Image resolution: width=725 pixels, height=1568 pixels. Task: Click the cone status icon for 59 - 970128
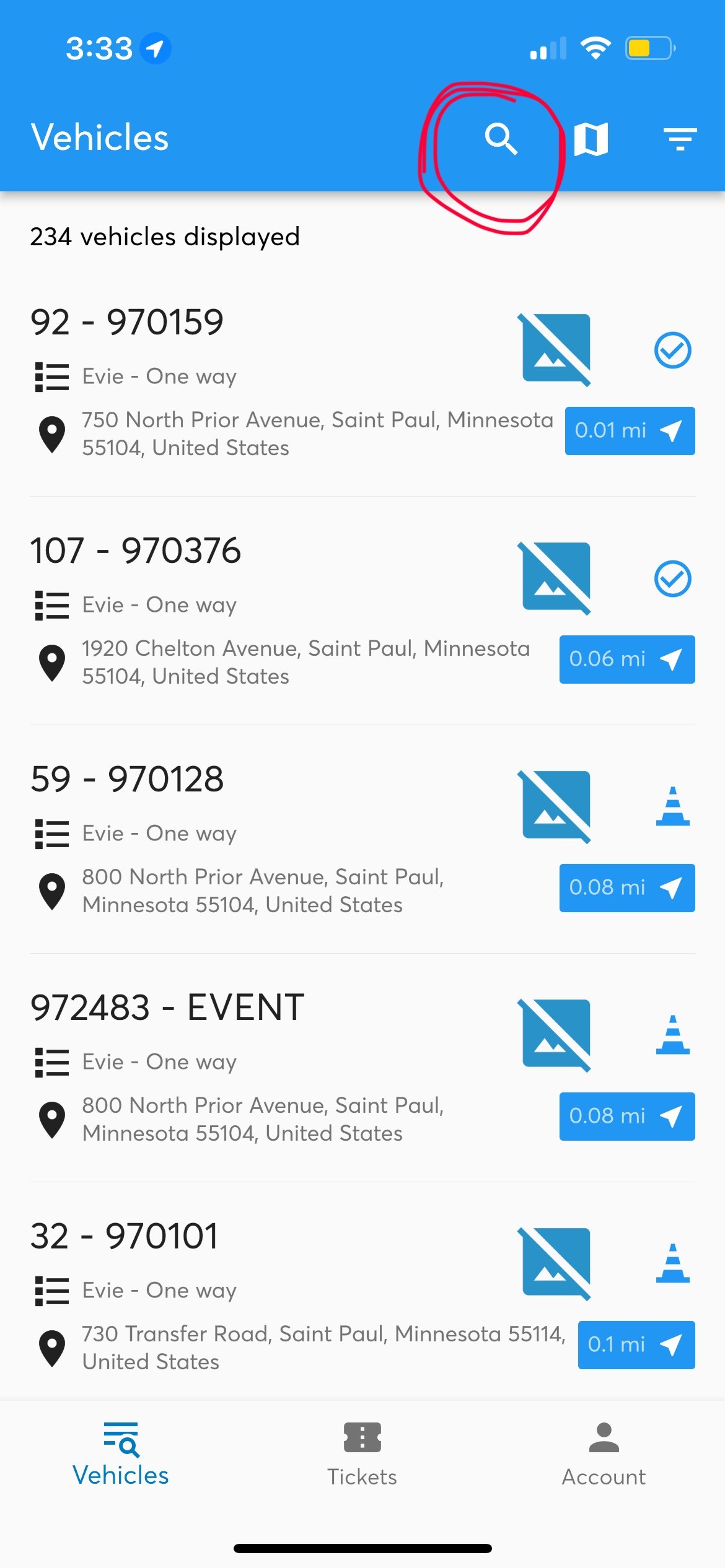click(x=673, y=807)
